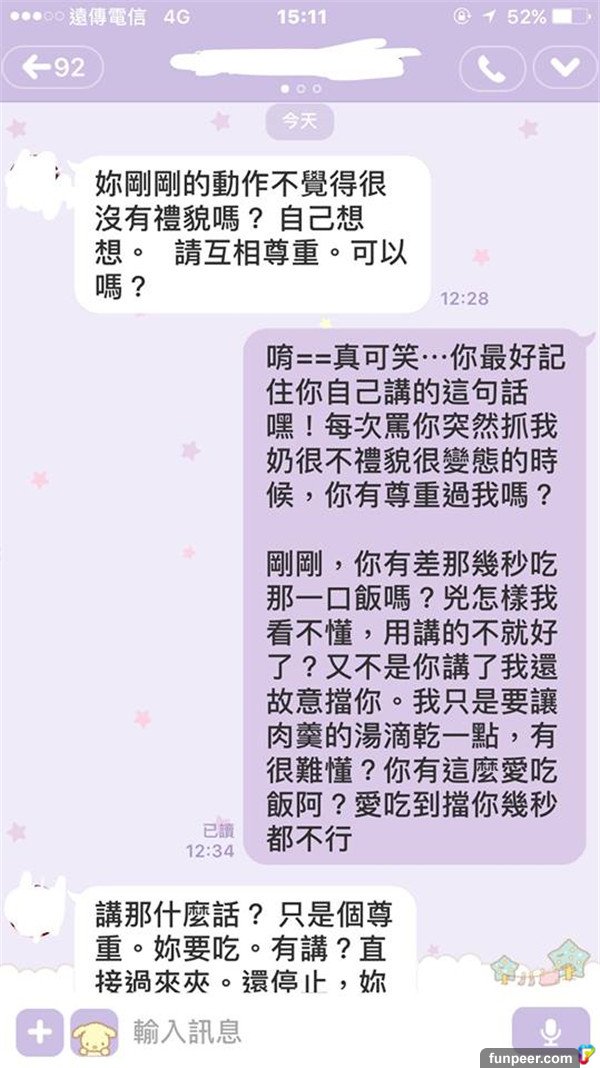Image resolution: width=600 pixels, height=1068 pixels.
Task: Start a voice call with this contact
Action: click(x=491, y=68)
